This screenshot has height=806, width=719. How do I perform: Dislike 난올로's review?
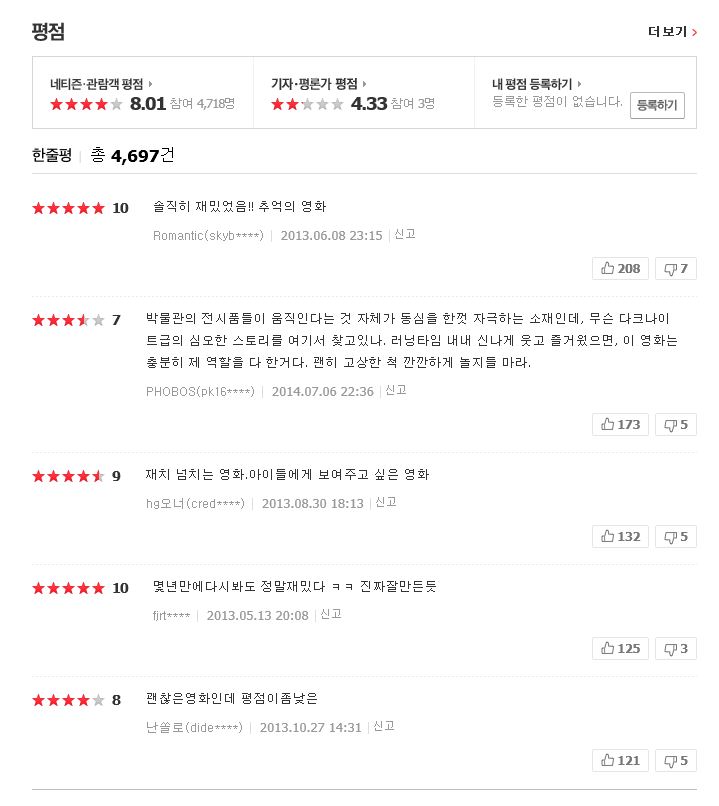coord(676,760)
